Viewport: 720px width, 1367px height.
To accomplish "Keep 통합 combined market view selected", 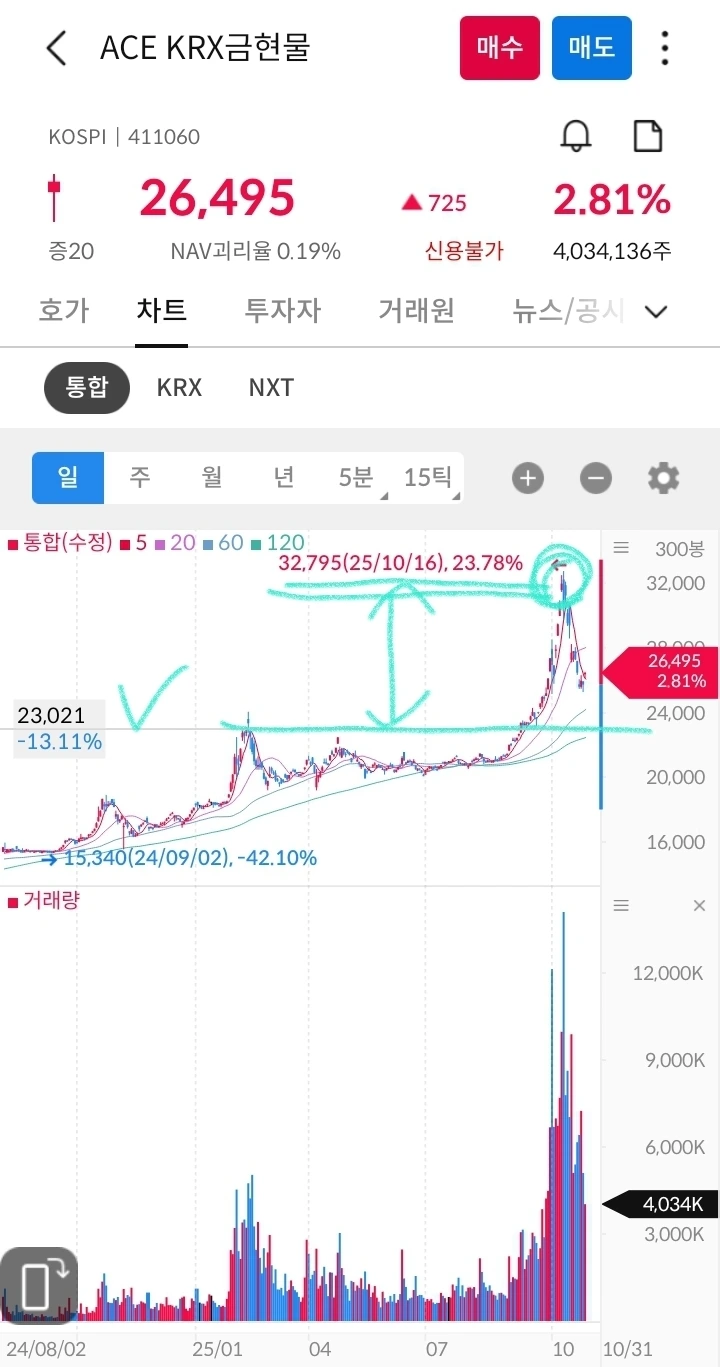I will pyautogui.click(x=86, y=387).
